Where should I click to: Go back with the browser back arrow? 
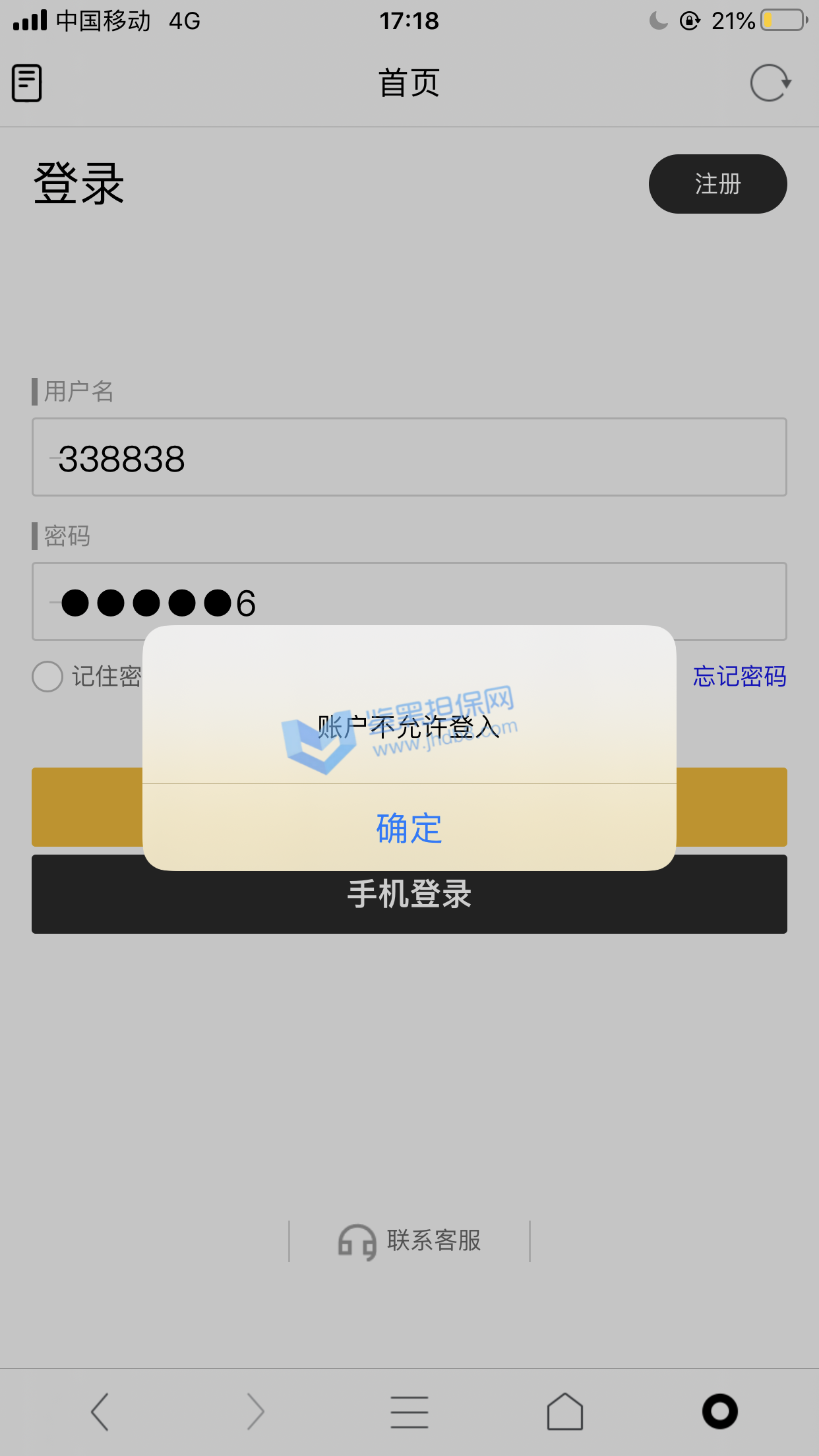pos(100,1412)
